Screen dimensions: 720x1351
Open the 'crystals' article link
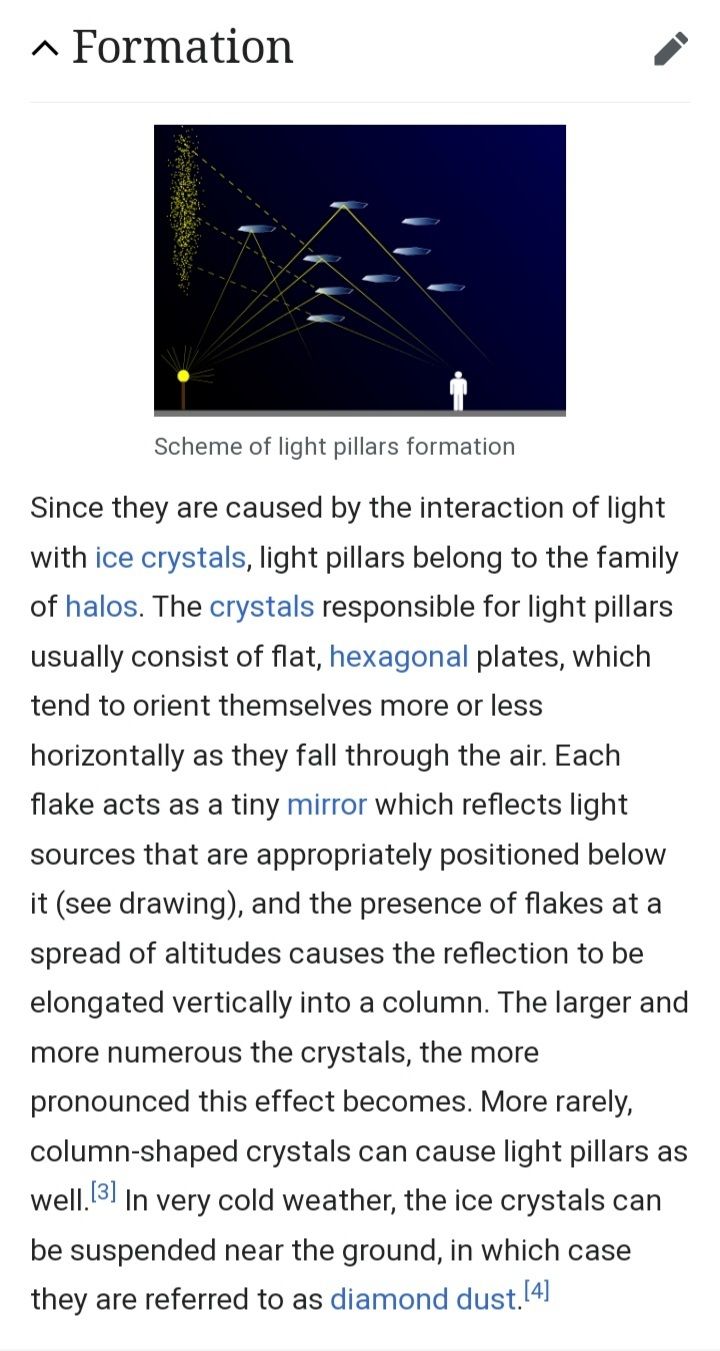click(261, 607)
